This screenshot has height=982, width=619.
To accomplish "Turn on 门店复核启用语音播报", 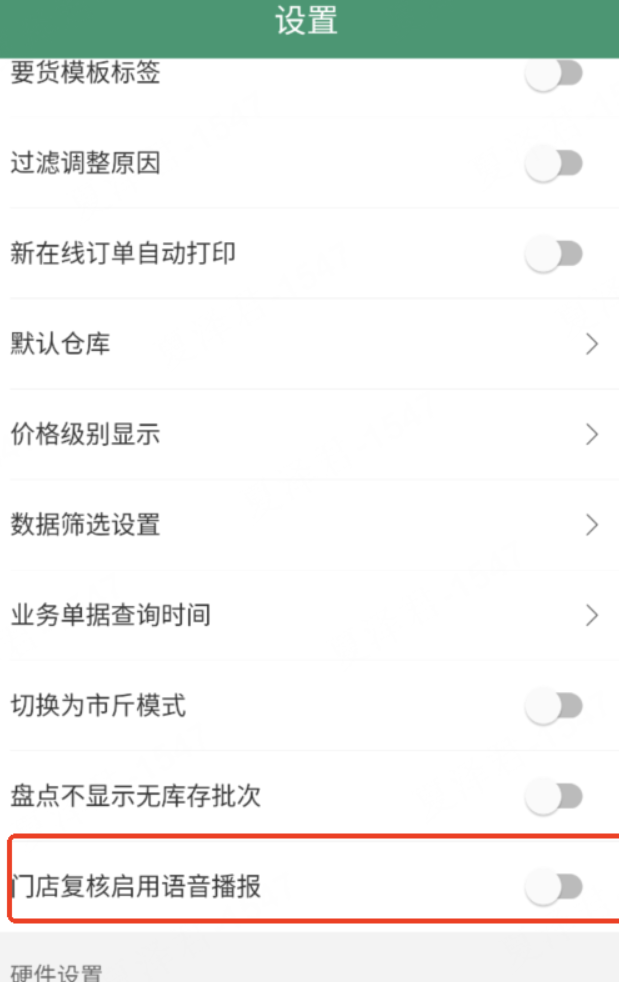I will (x=553, y=886).
